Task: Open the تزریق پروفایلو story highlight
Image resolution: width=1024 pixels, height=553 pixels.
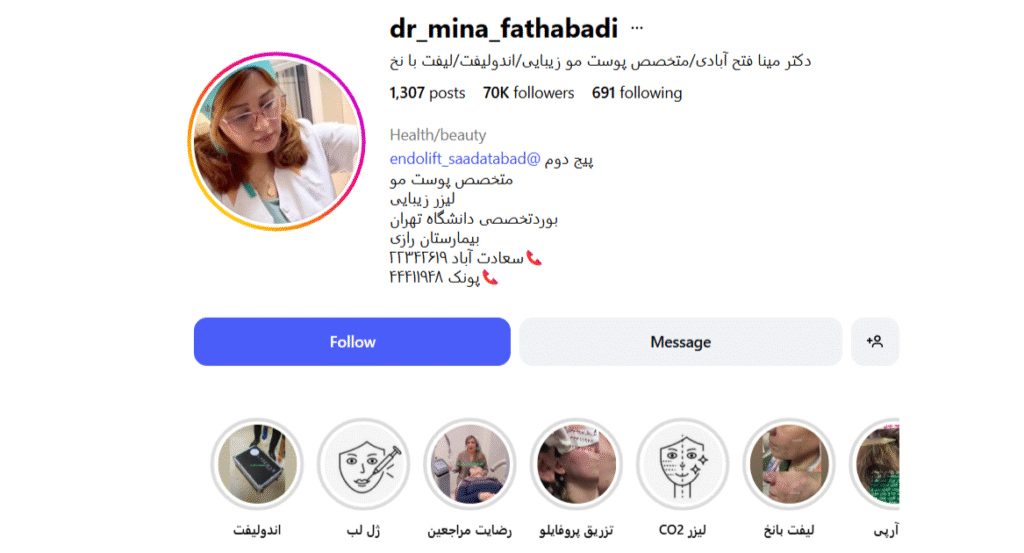Action: pyautogui.click(x=575, y=464)
